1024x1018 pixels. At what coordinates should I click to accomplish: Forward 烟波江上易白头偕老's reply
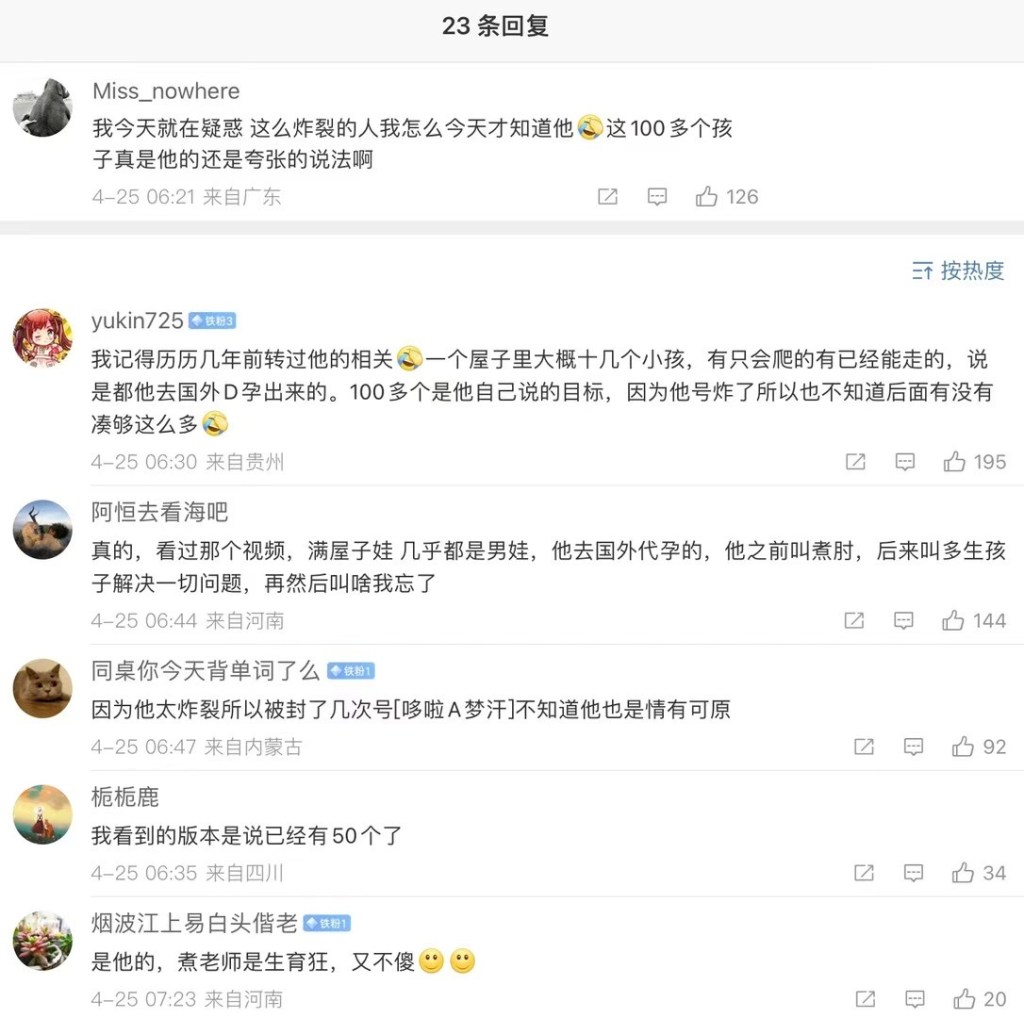tap(865, 999)
